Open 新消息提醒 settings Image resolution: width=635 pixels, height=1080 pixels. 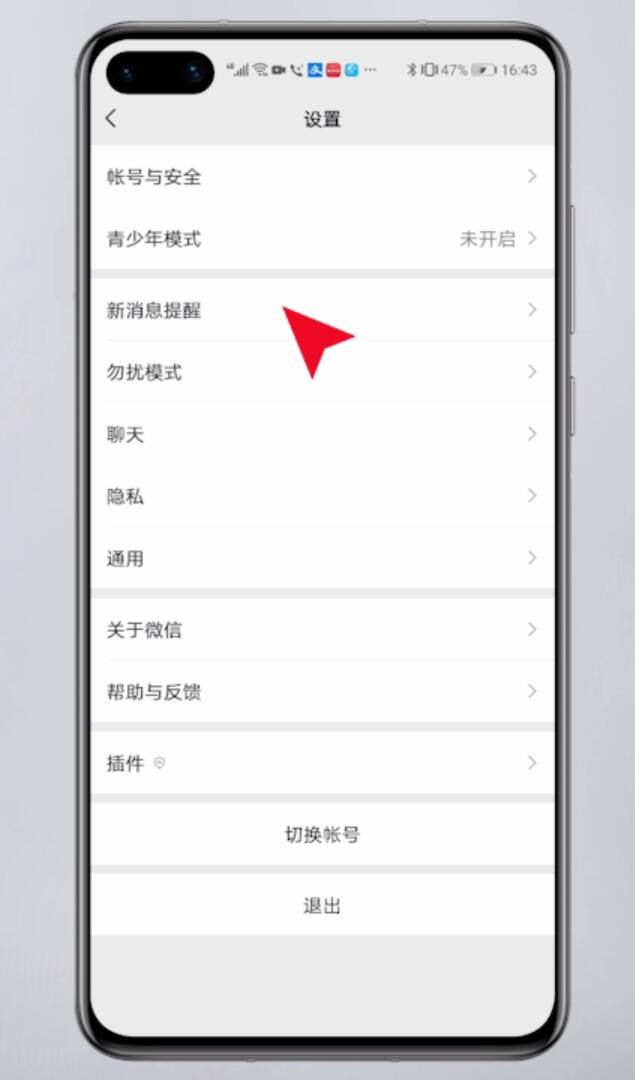point(322,310)
